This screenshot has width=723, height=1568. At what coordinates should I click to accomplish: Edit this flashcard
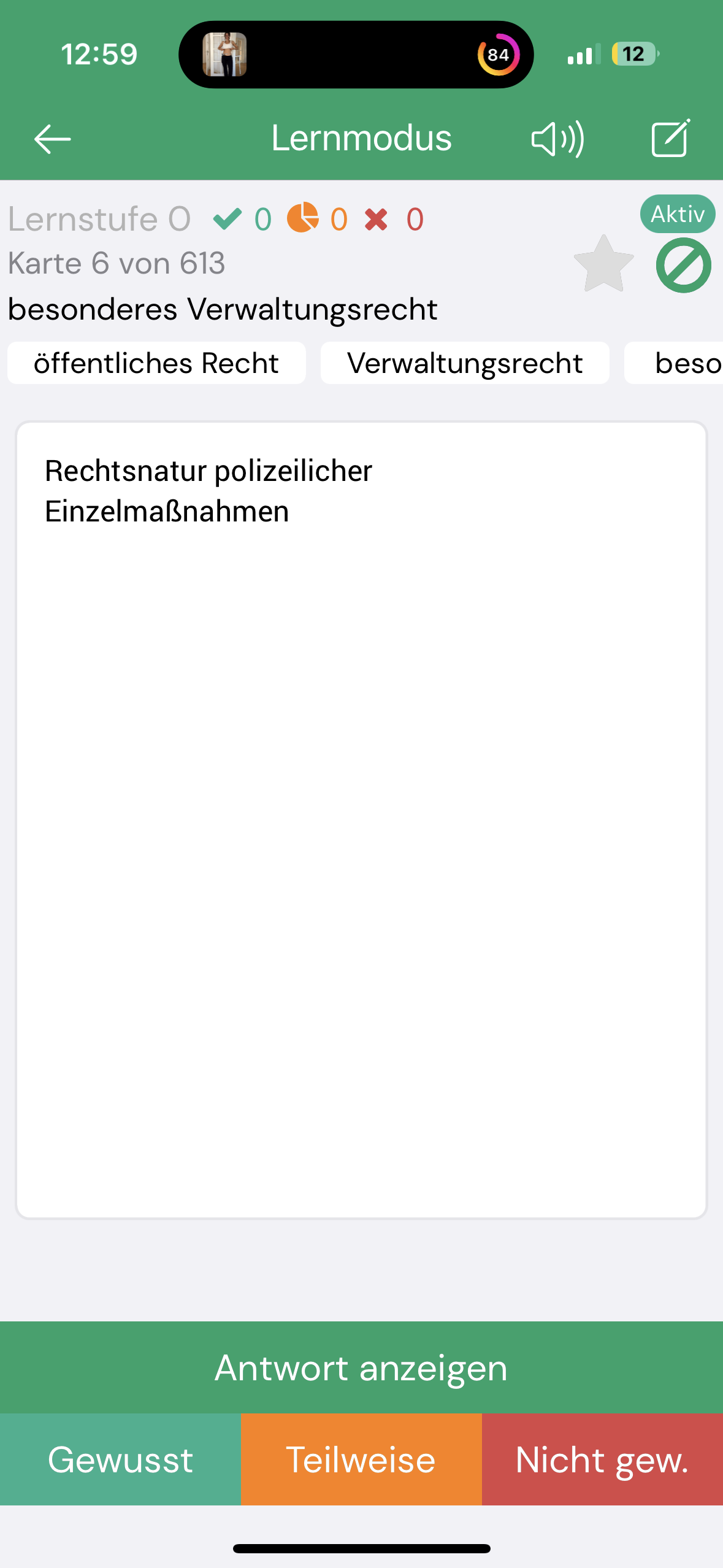pyautogui.click(x=670, y=139)
